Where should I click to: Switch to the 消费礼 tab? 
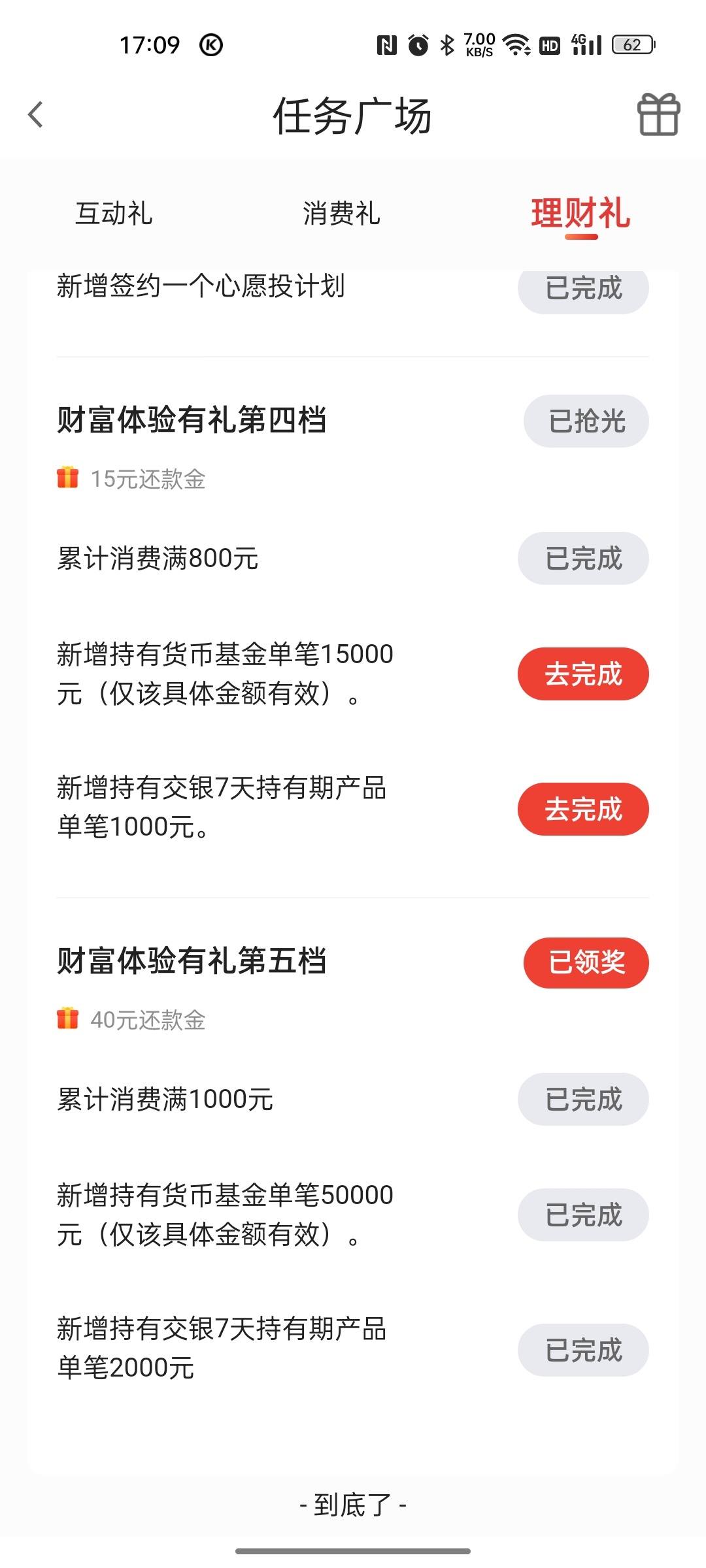click(x=341, y=214)
